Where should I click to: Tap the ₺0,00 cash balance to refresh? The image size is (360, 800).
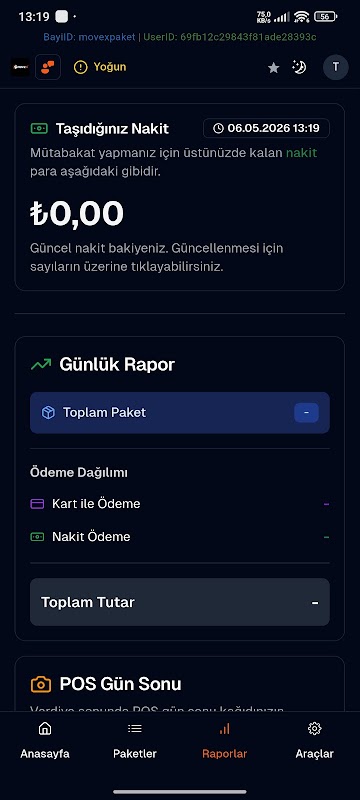77,213
